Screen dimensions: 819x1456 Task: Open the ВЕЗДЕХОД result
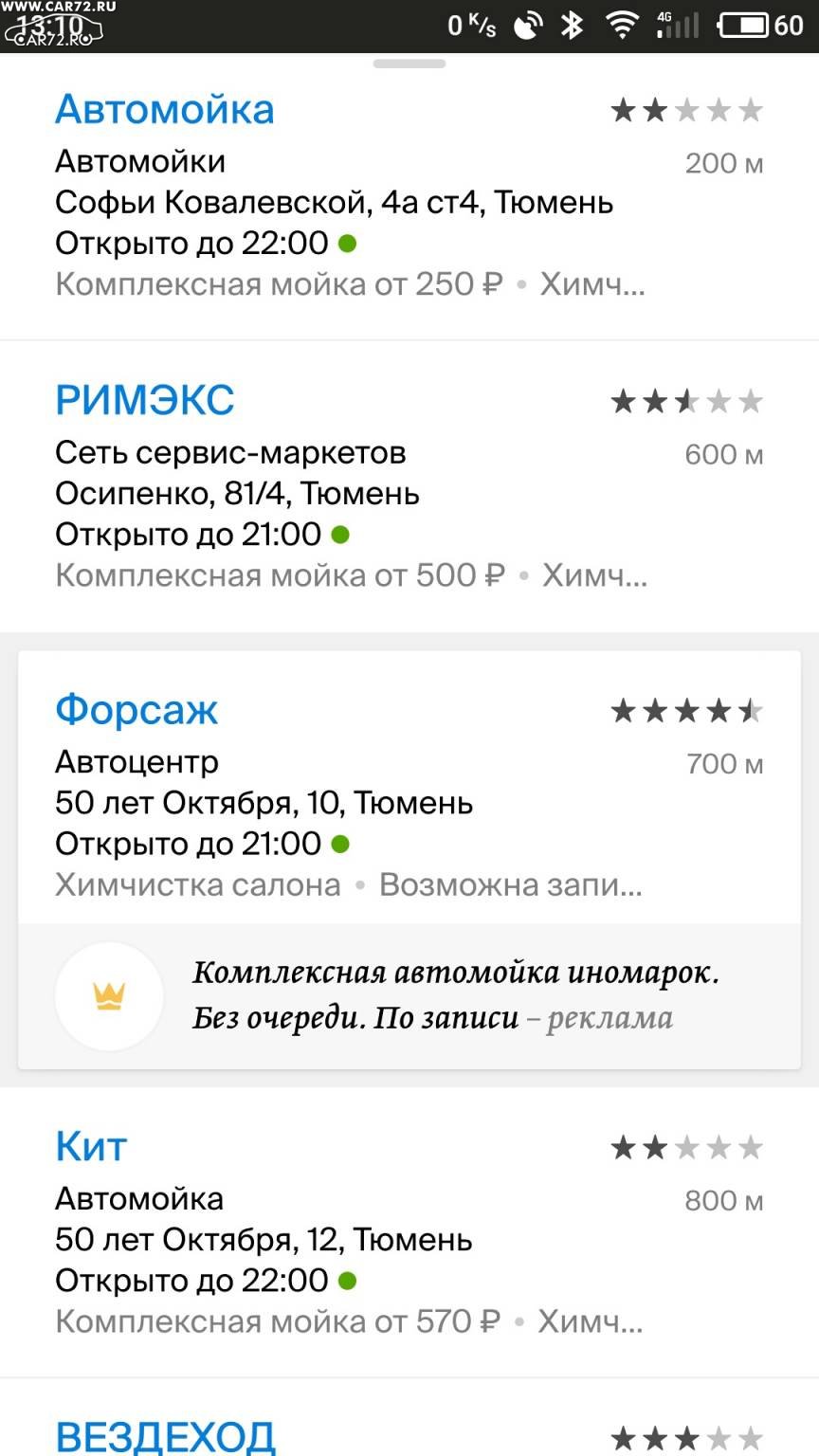[x=409, y=1418]
